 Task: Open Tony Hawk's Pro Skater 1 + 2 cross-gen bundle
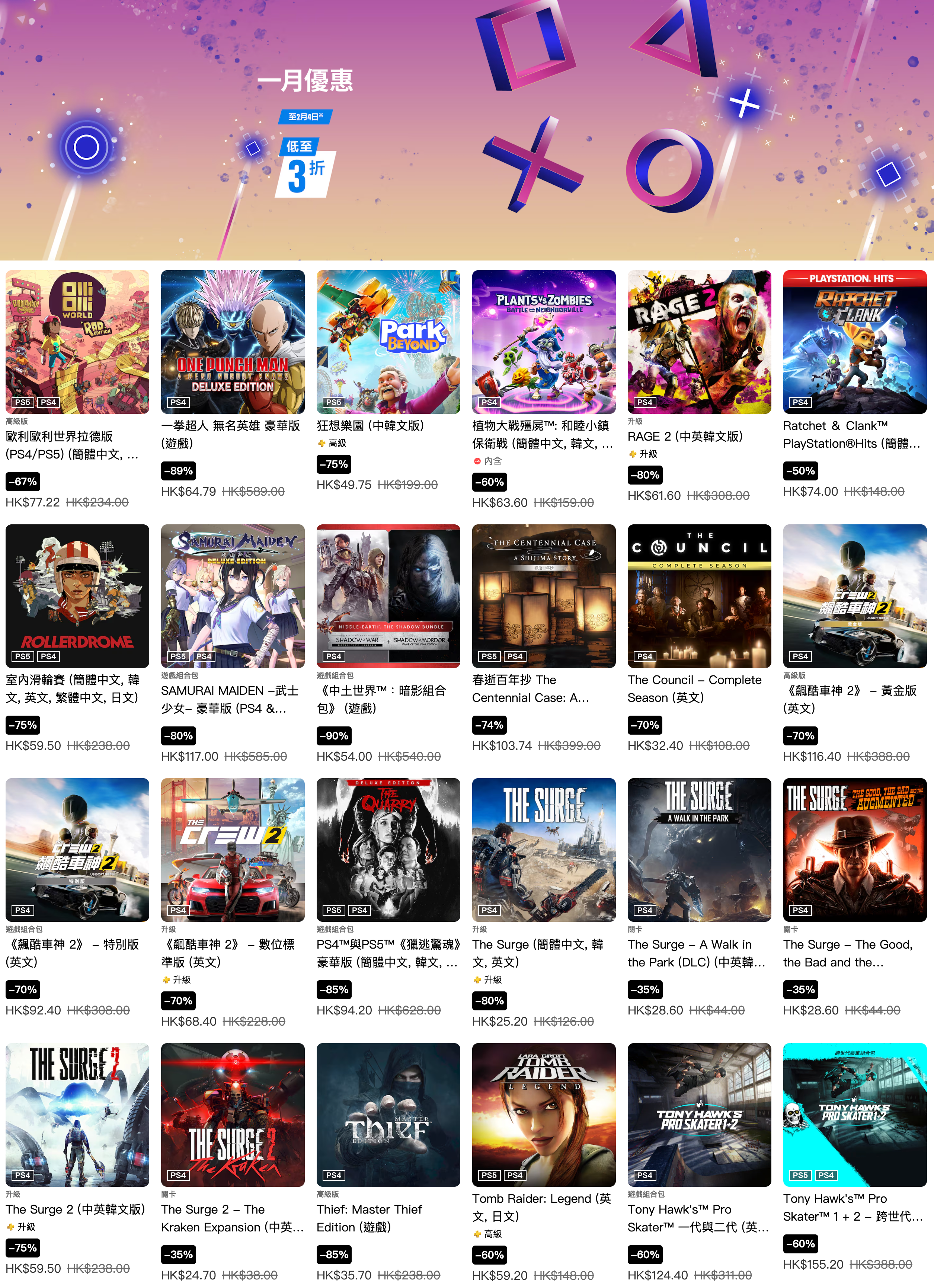point(854,1114)
